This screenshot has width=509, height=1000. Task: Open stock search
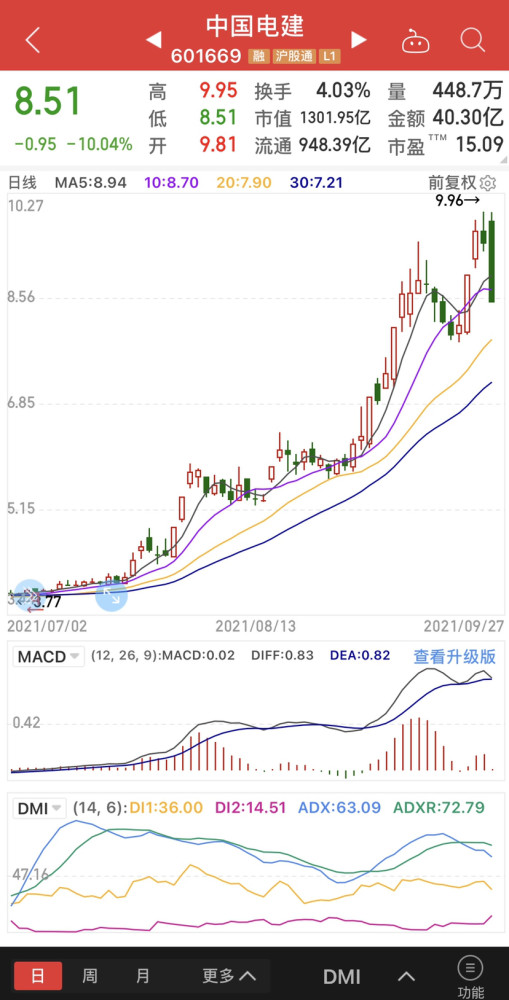click(x=473, y=40)
